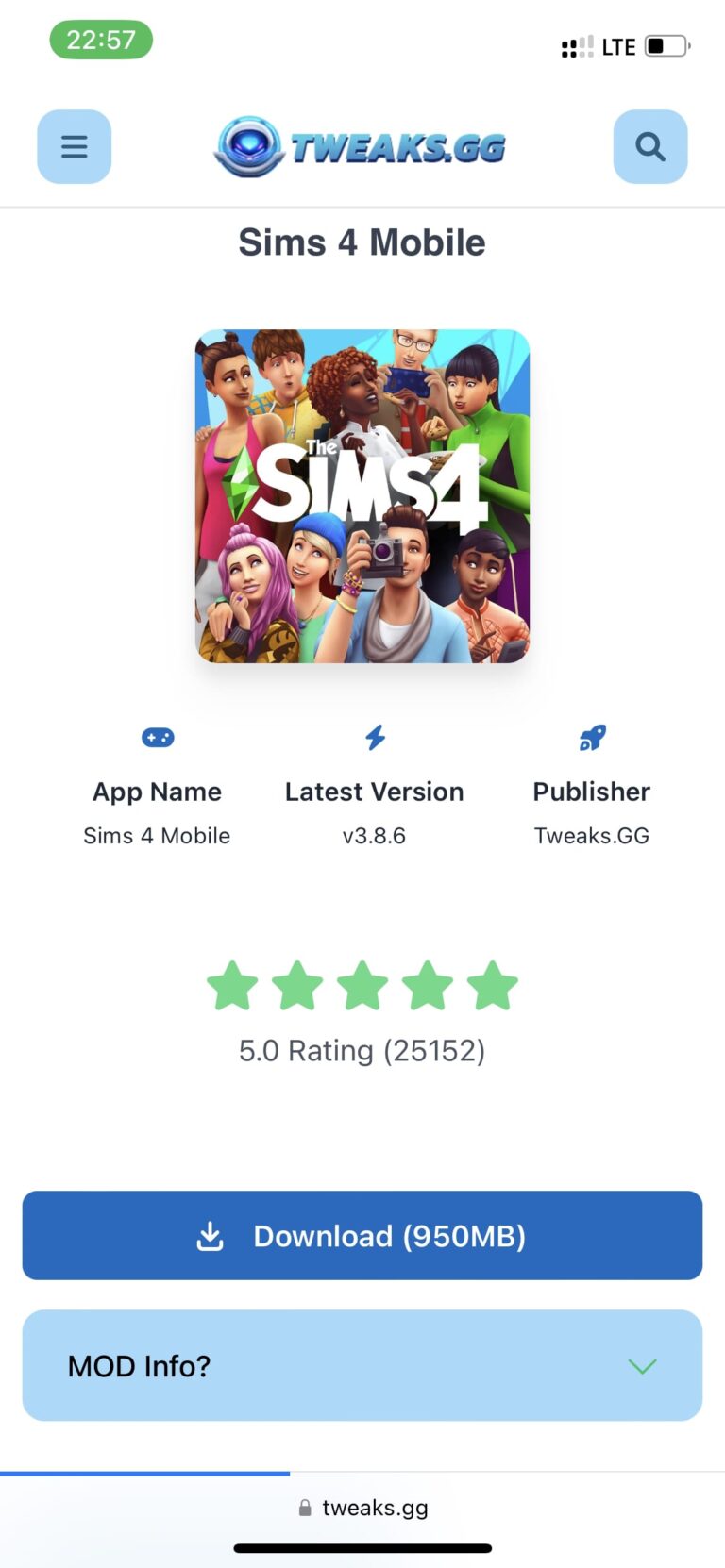
Task: Click the middle green rating star
Action: pyautogui.click(x=362, y=985)
